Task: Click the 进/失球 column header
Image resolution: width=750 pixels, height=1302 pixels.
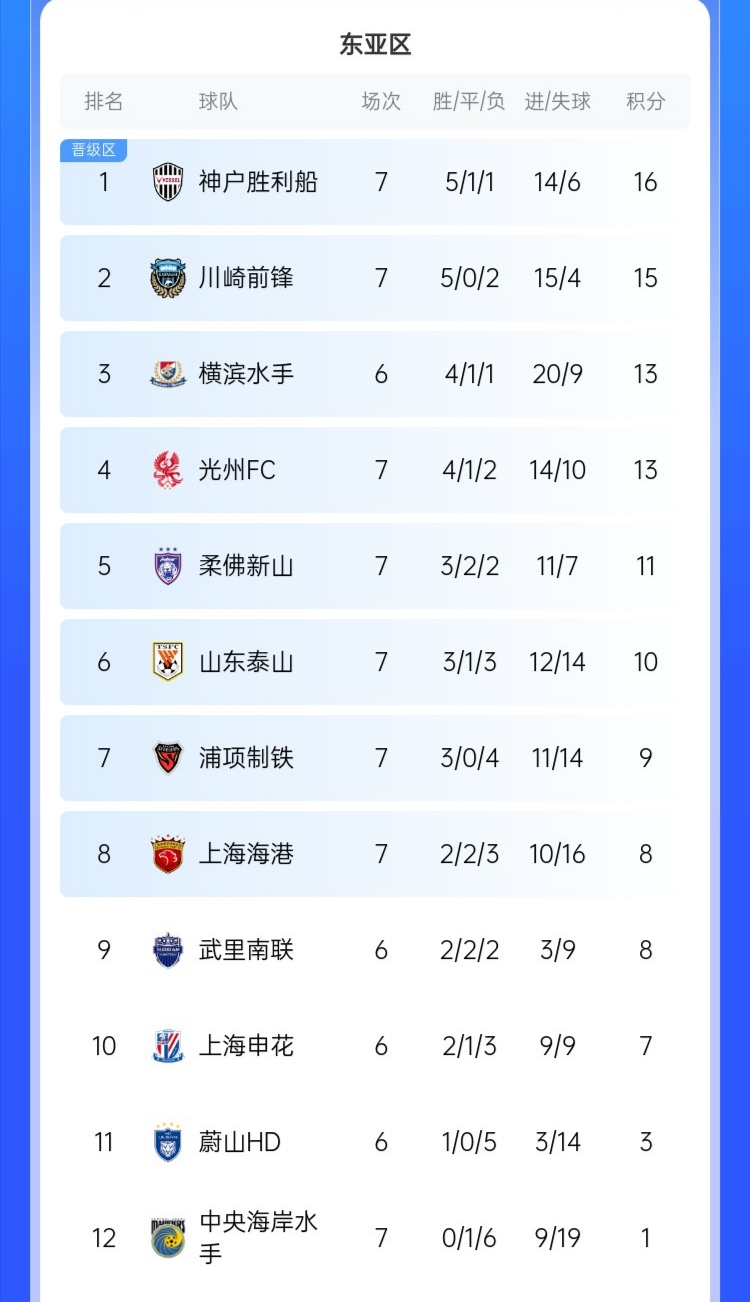Action: coord(557,101)
